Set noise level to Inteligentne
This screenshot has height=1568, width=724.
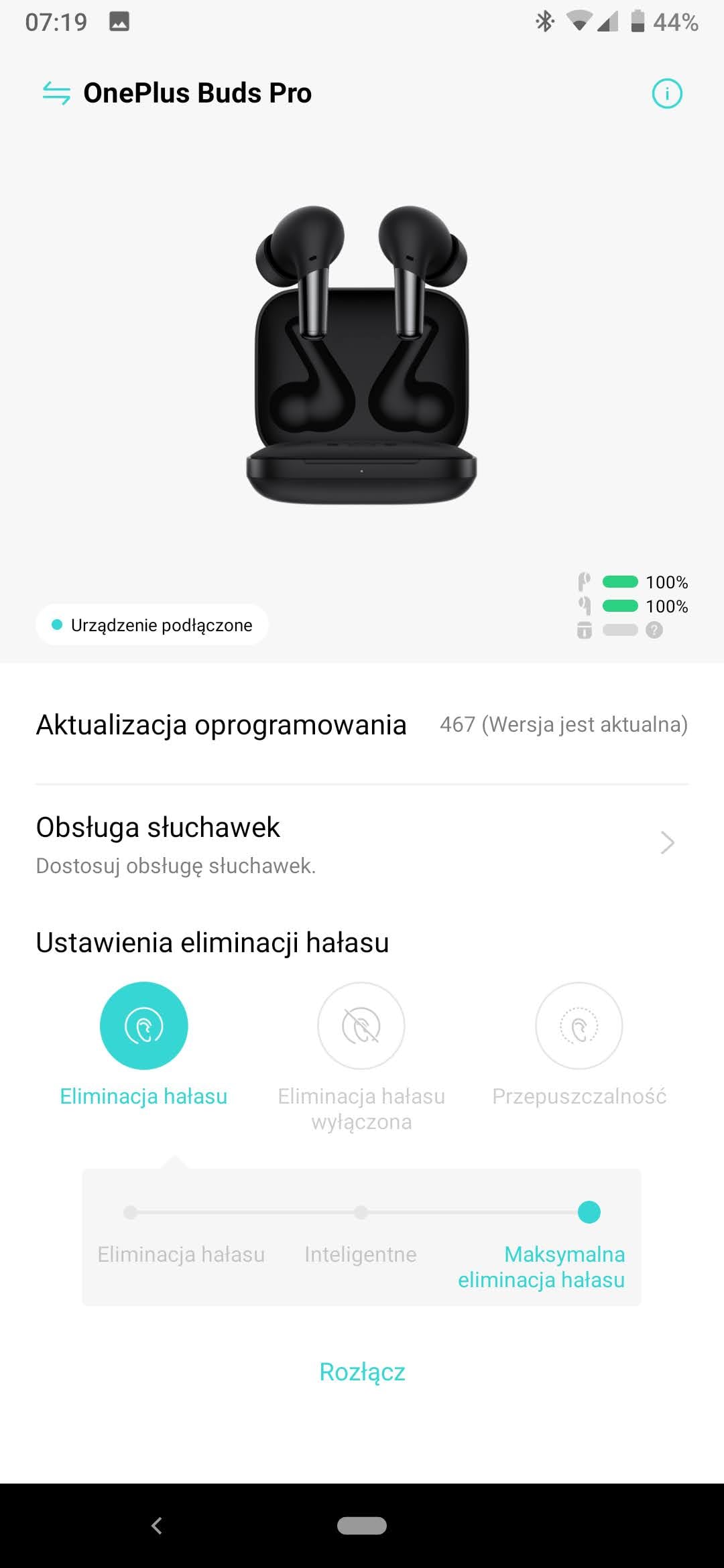[x=361, y=1212]
